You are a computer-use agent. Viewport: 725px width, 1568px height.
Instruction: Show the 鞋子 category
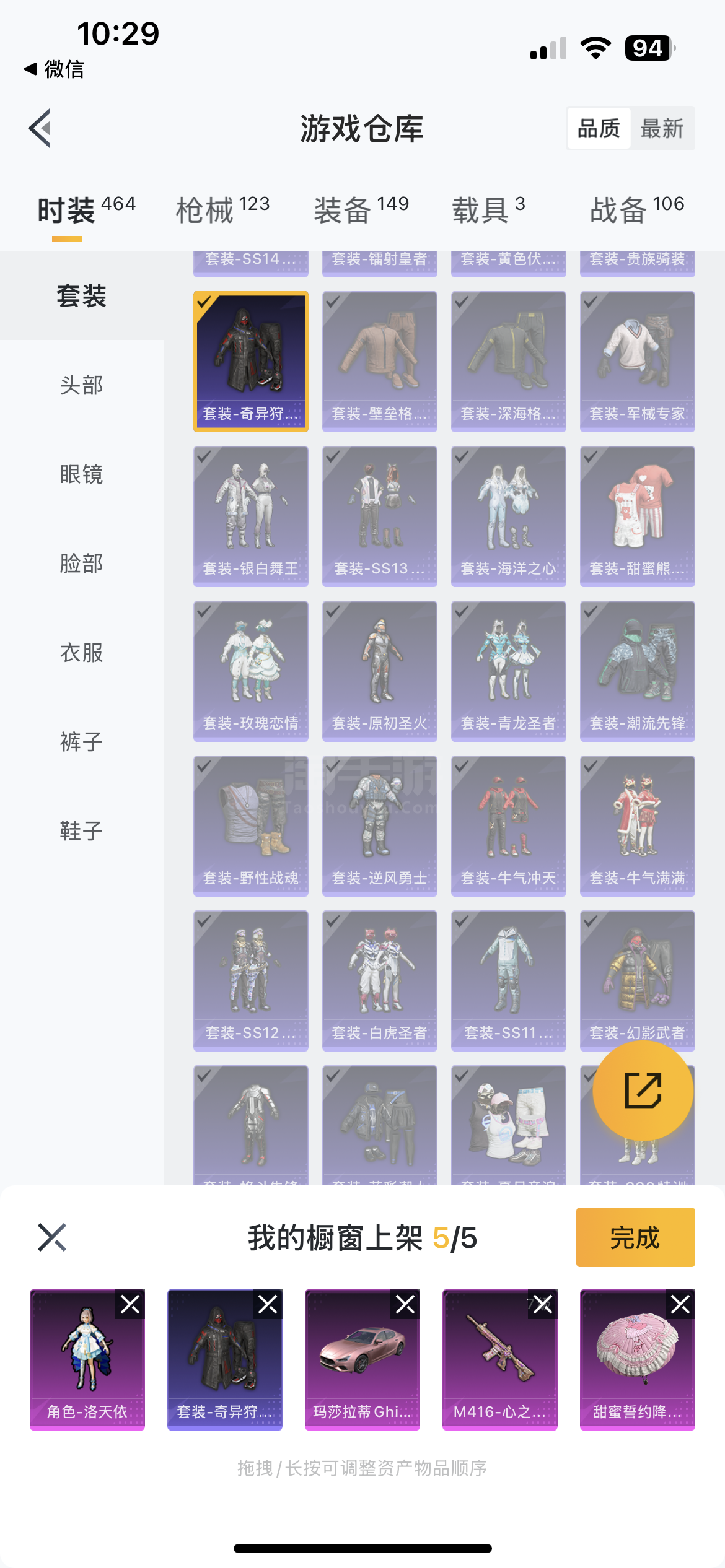pos(82,830)
